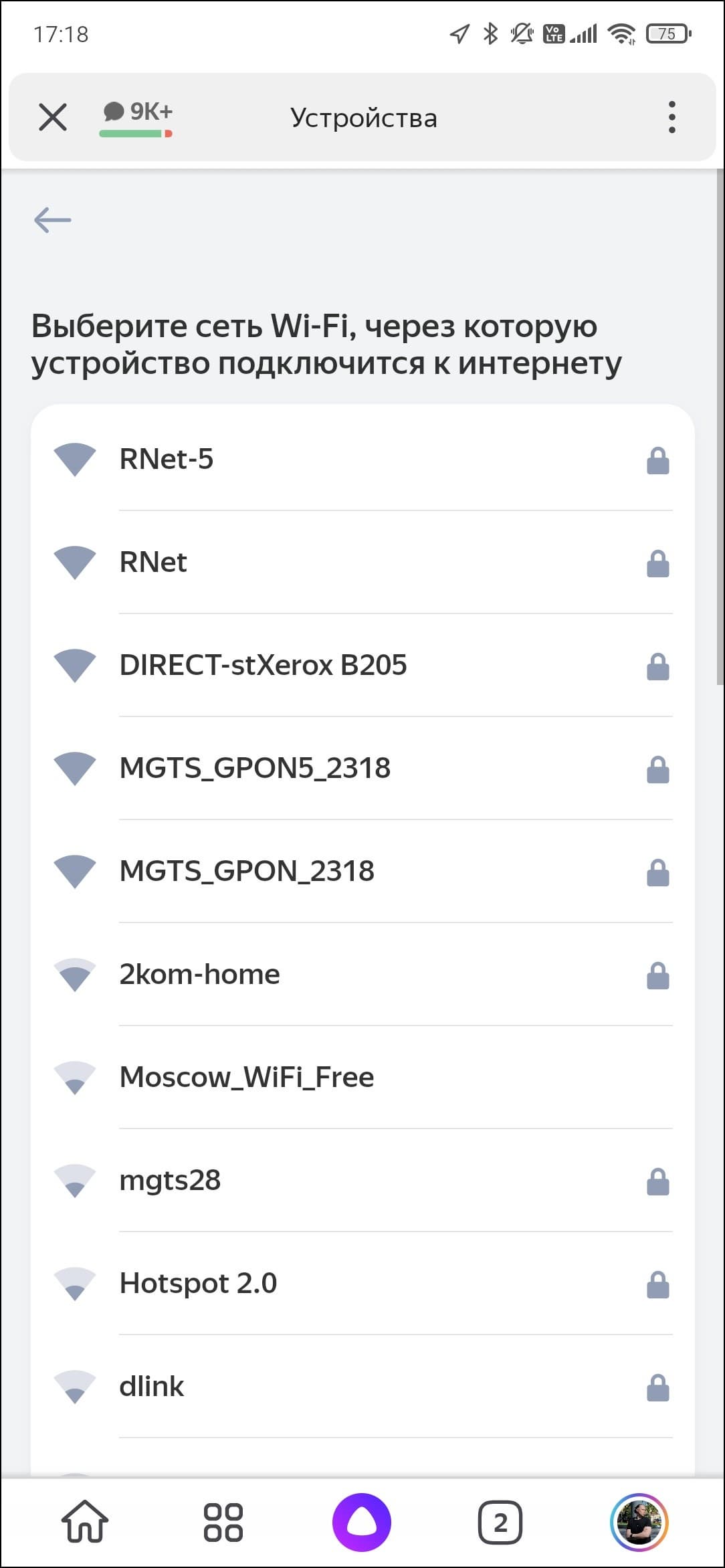Go back with the arrow

(53, 219)
